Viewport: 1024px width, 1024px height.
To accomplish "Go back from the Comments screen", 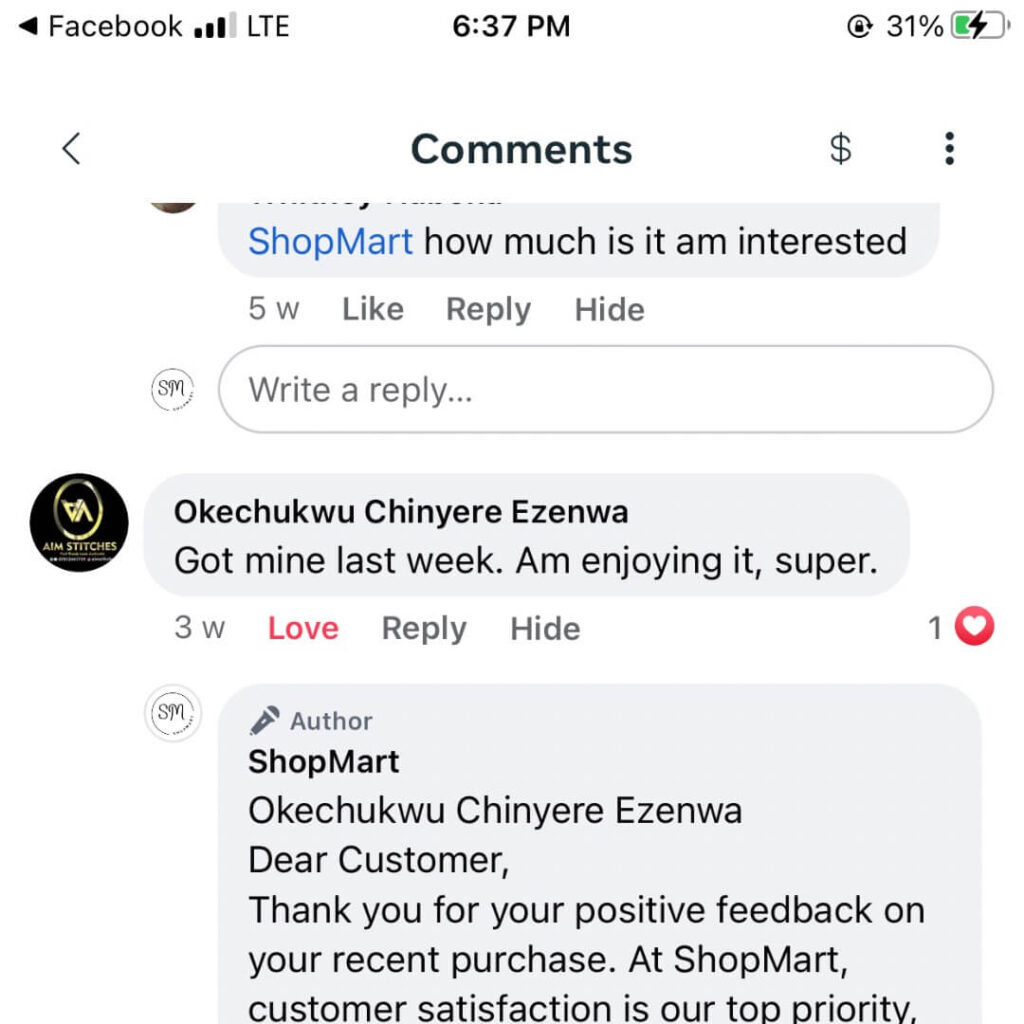I will [x=70, y=149].
